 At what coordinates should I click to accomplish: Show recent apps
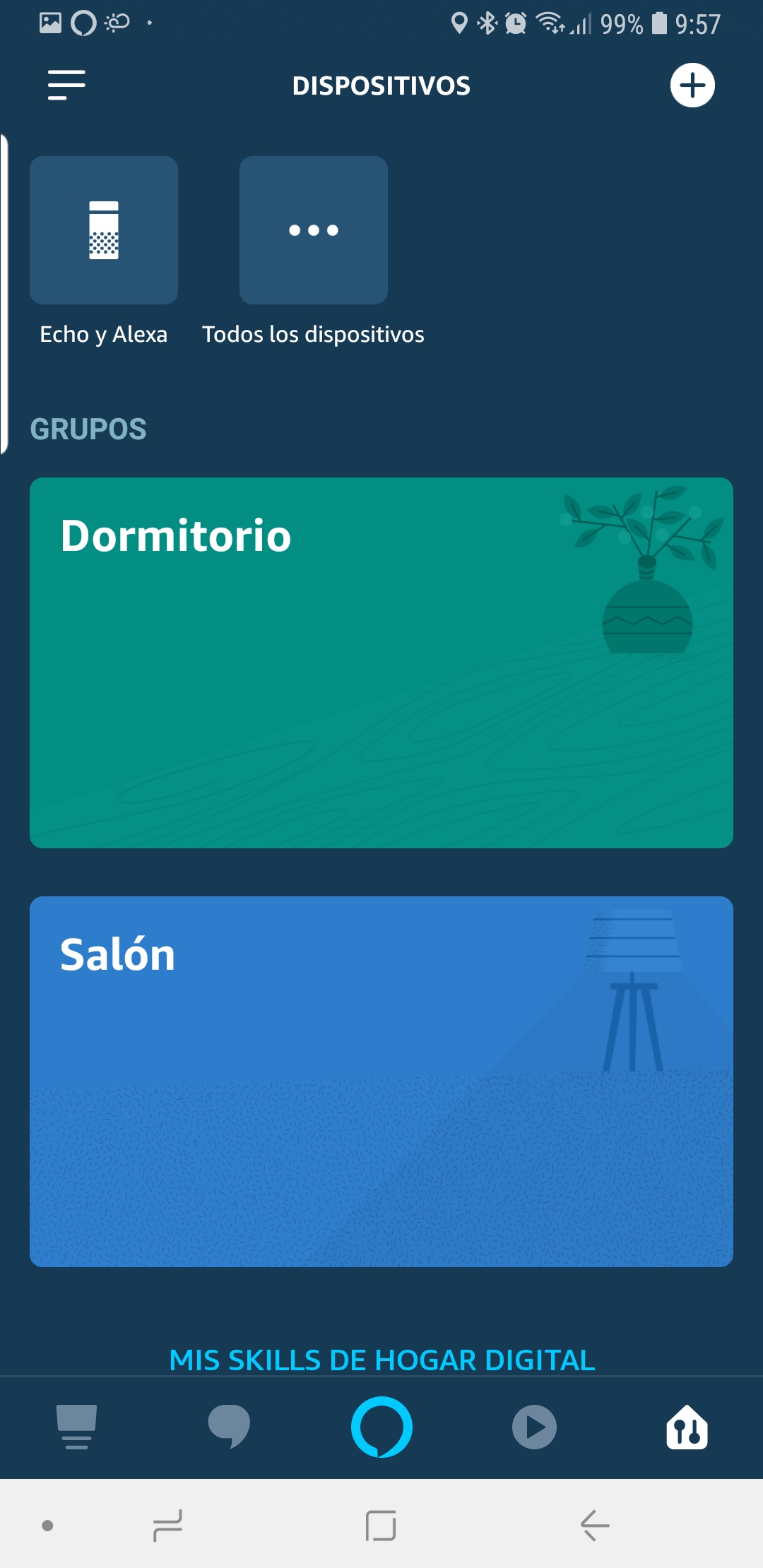point(168,1526)
